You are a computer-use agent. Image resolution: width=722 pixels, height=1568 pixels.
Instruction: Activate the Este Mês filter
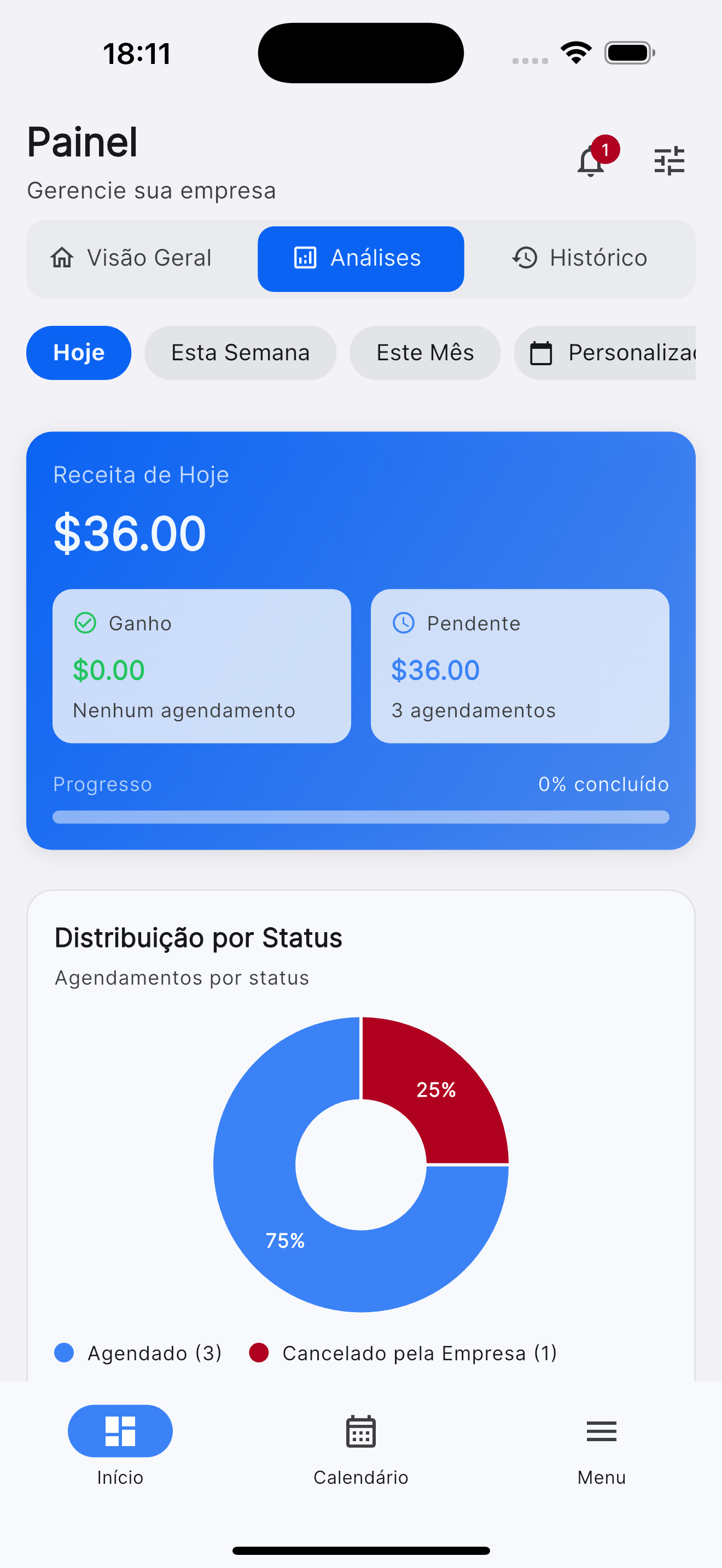click(424, 353)
